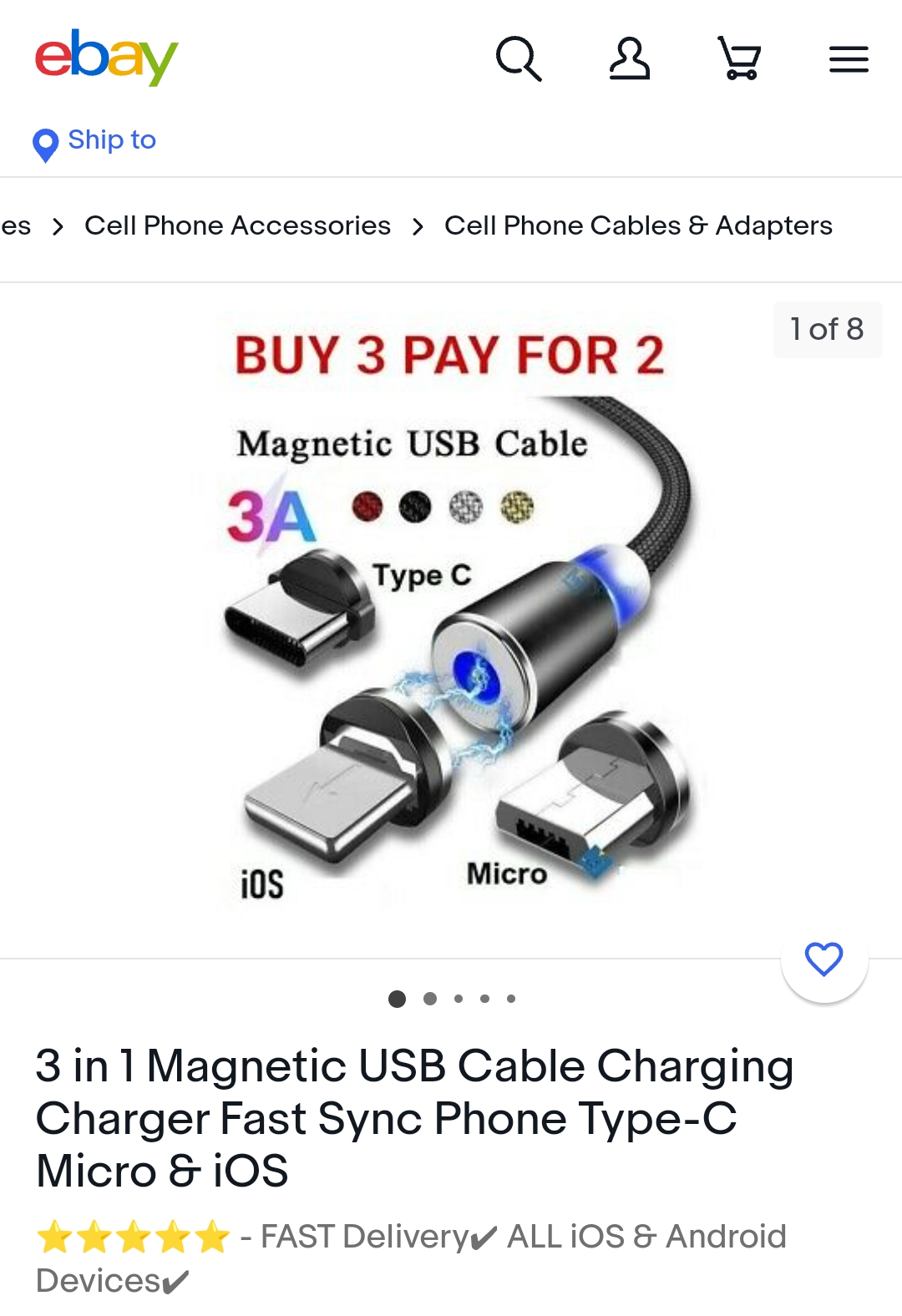Open Cell Phone Accessories breadcrumb

[237, 225]
